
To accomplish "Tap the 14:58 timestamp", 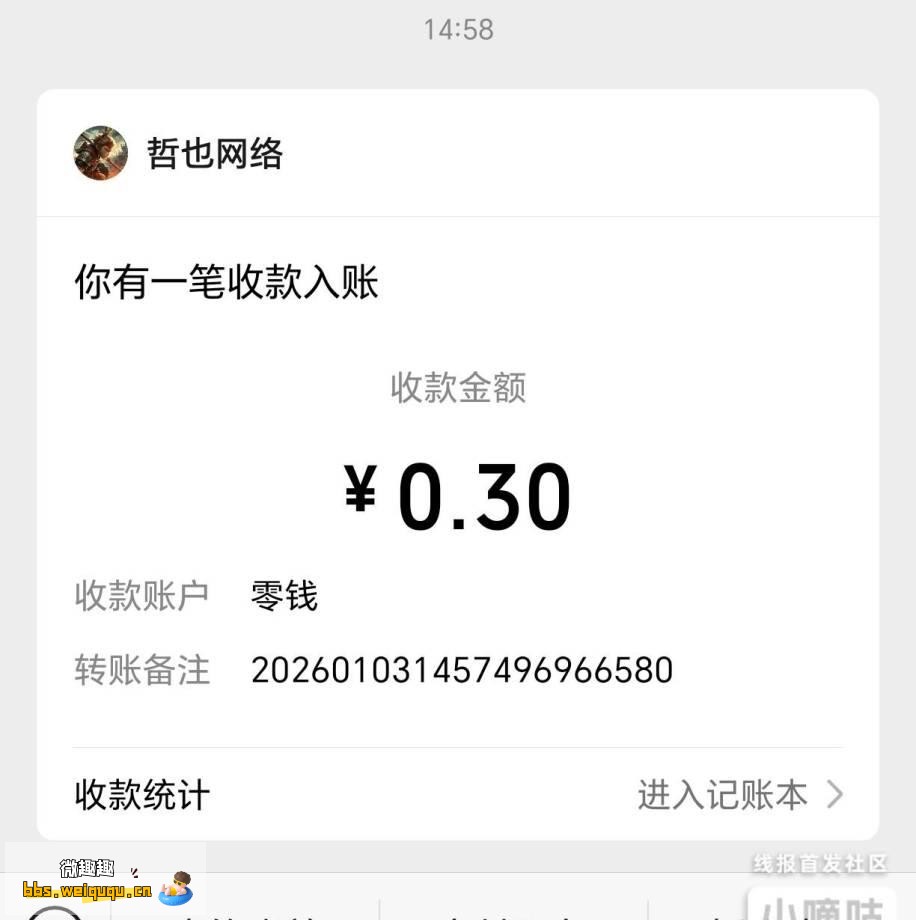I will pos(458,28).
